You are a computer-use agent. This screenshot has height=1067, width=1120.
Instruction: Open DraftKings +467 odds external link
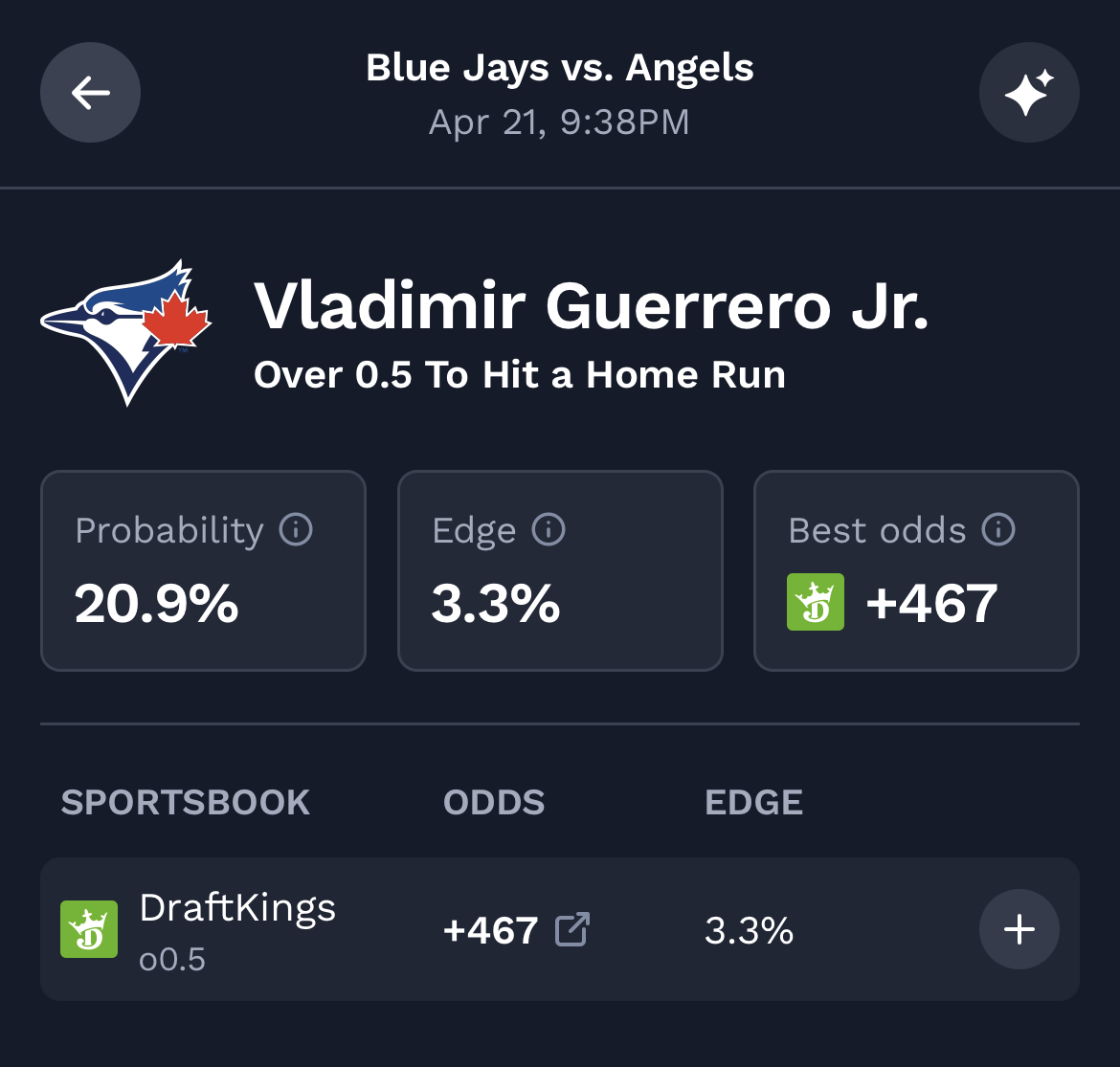point(572,929)
